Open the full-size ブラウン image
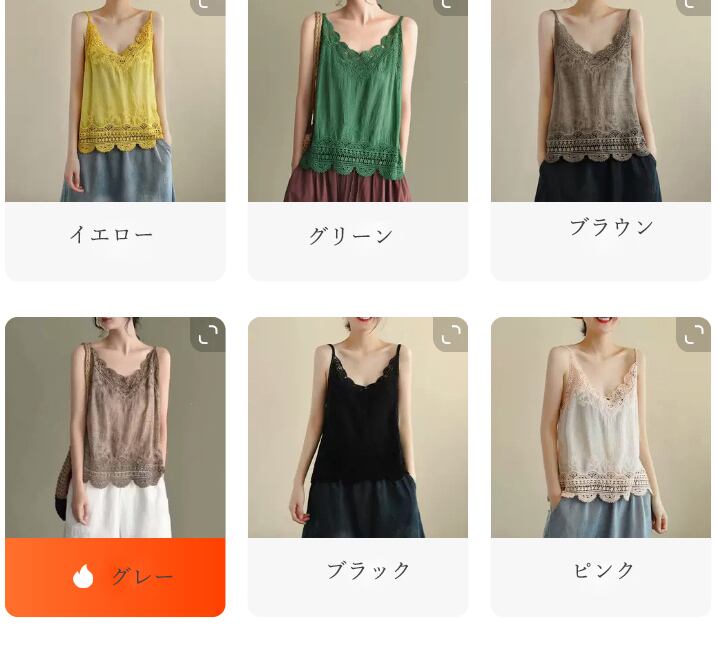Viewport: 719px width, 645px height. tap(695, 6)
